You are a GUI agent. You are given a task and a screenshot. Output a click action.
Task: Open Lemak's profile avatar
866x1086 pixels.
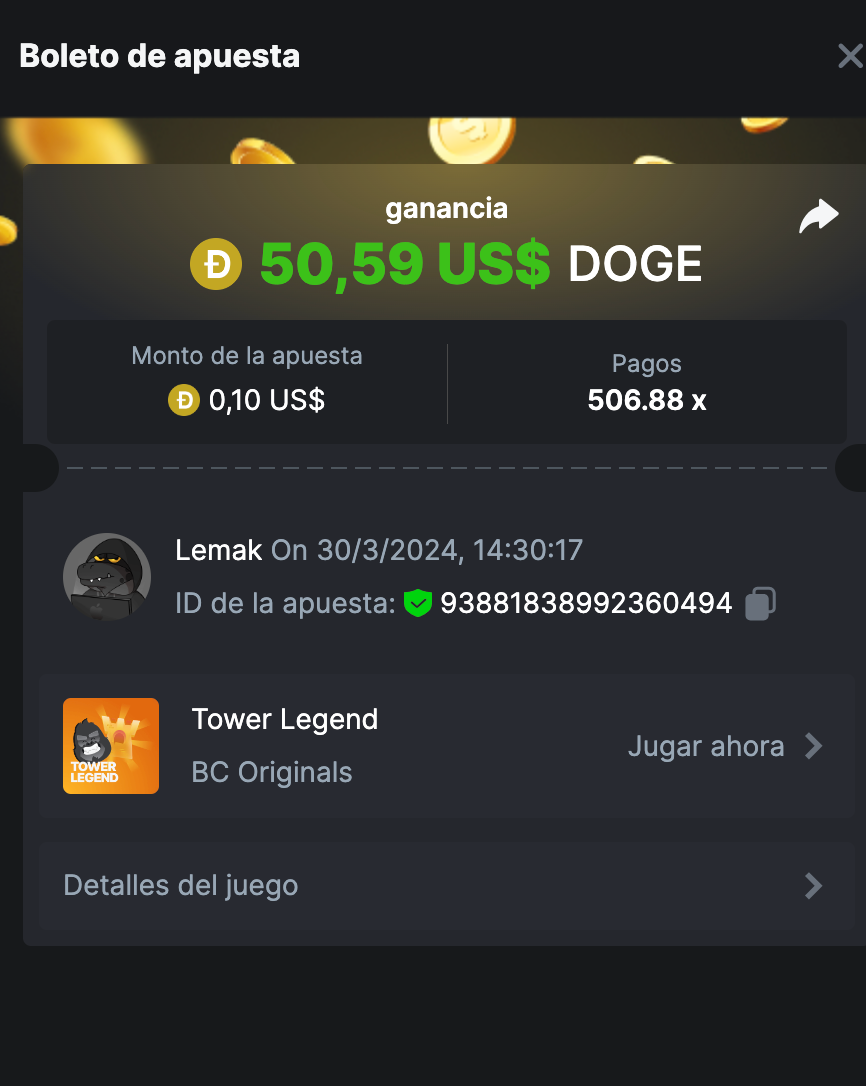[107, 577]
